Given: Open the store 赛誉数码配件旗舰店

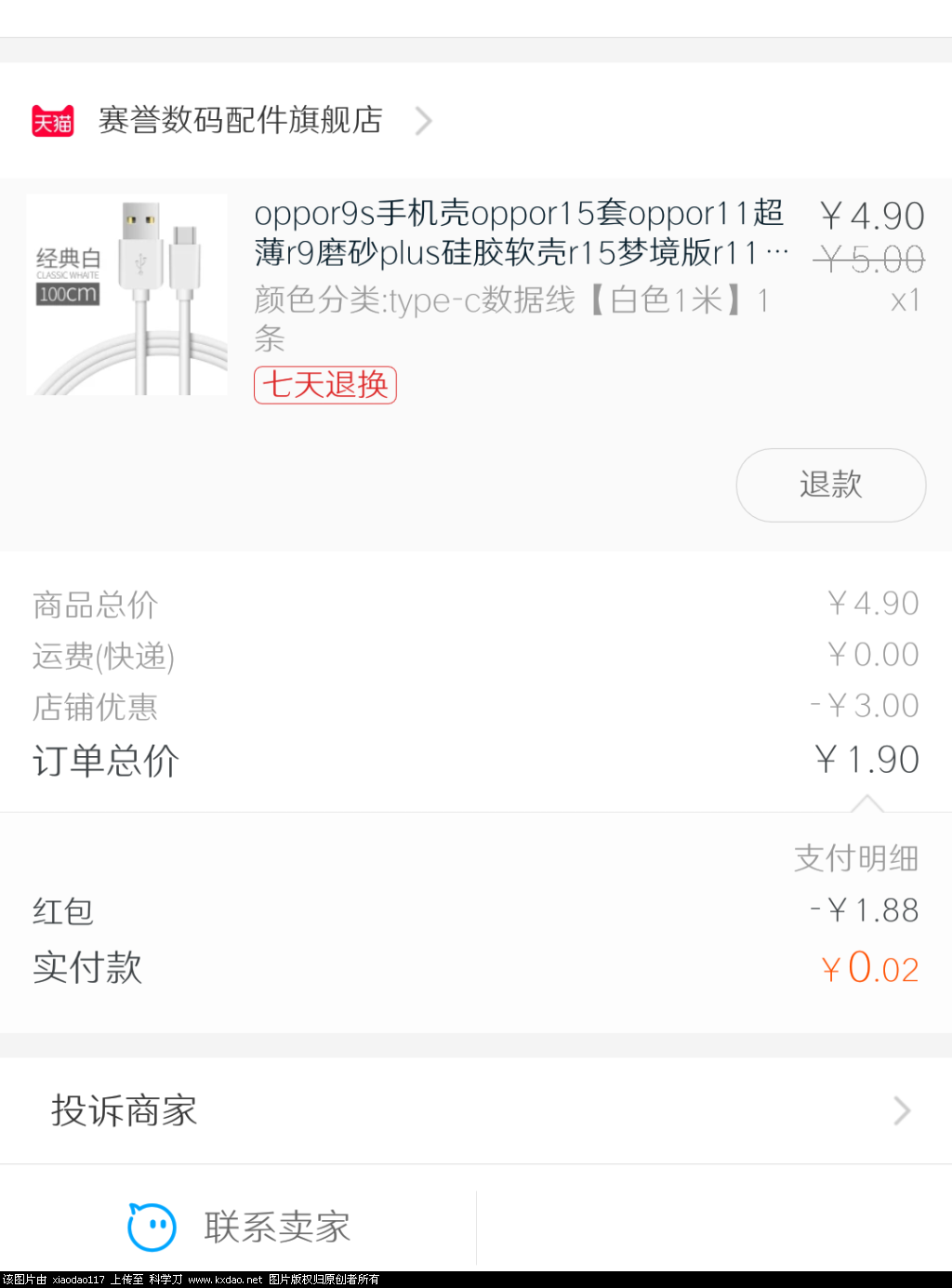Looking at the screenshot, I should pyautogui.click(x=240, y=121).
